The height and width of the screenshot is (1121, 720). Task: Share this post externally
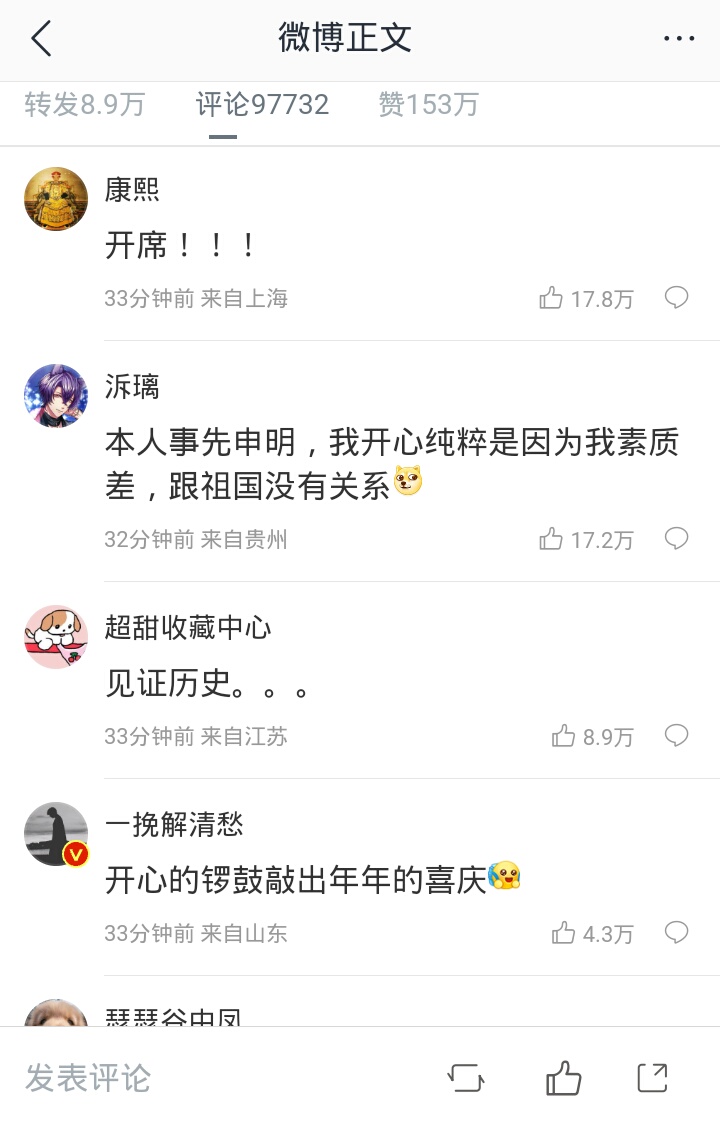pyautogui.click(x=652, y=1078)
